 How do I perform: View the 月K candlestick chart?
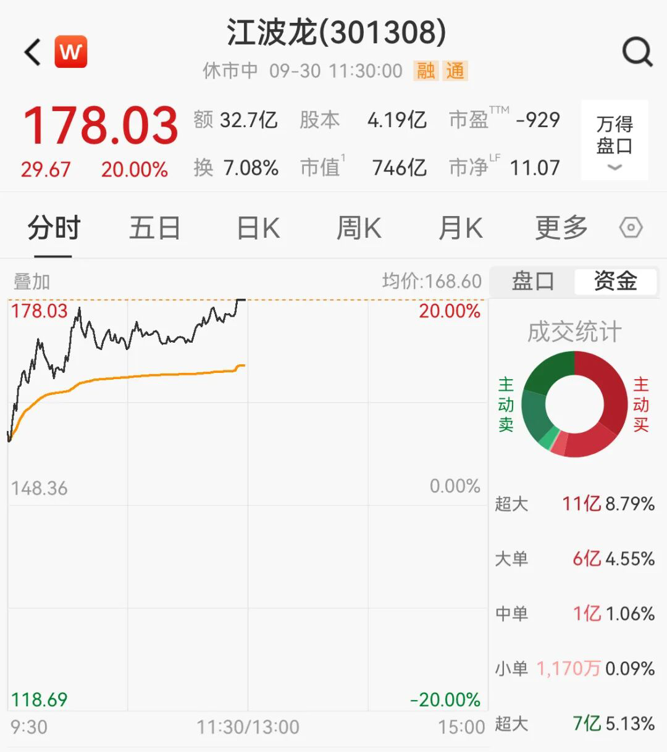pos(460,228)
